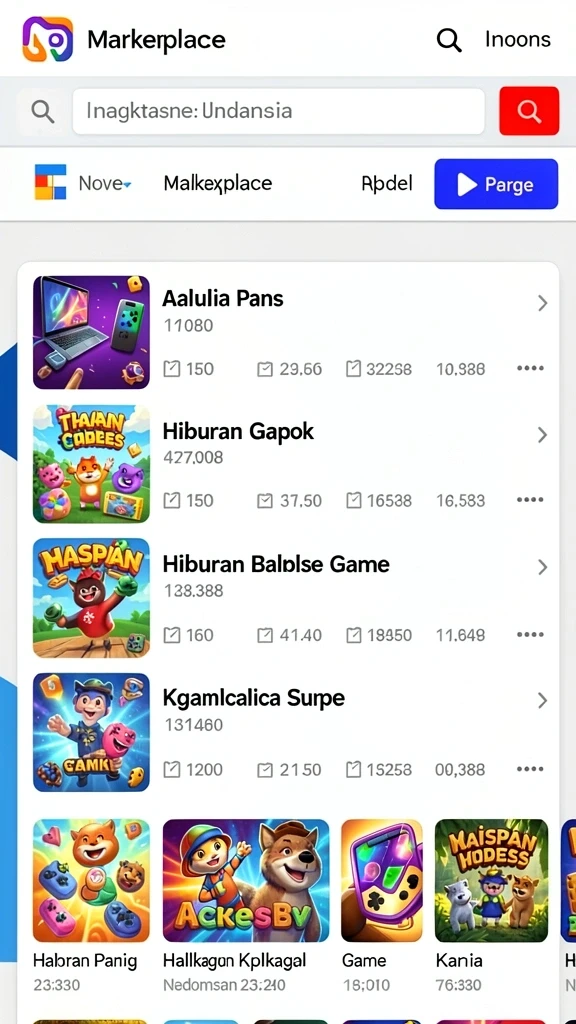Viewport: 576px width, 1024px height.
Task: Open more options for Hiburan Balplse Game
Action: click(530, 634)
